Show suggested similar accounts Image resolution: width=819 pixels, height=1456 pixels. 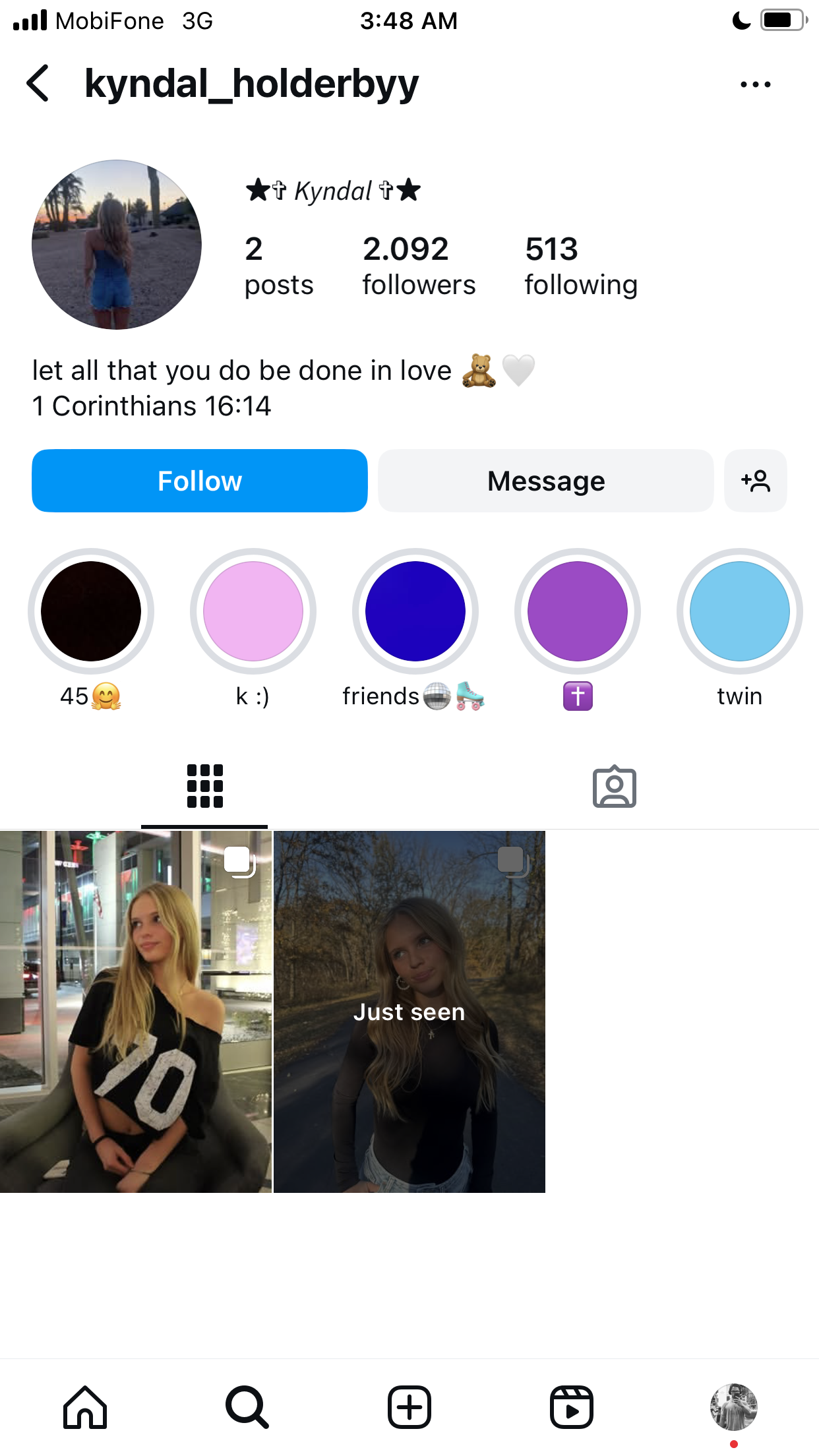756,481
